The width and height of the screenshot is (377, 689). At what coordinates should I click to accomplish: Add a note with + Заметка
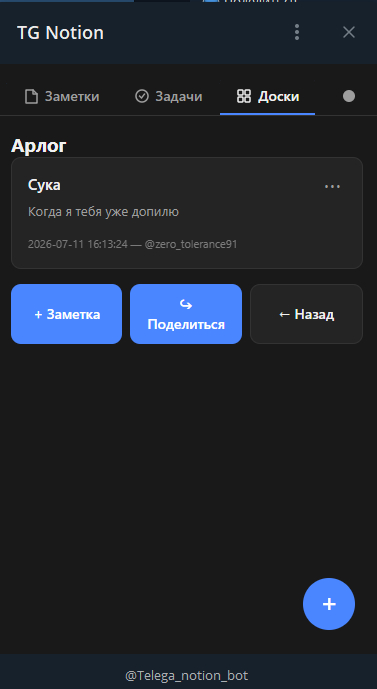[66, 314]
